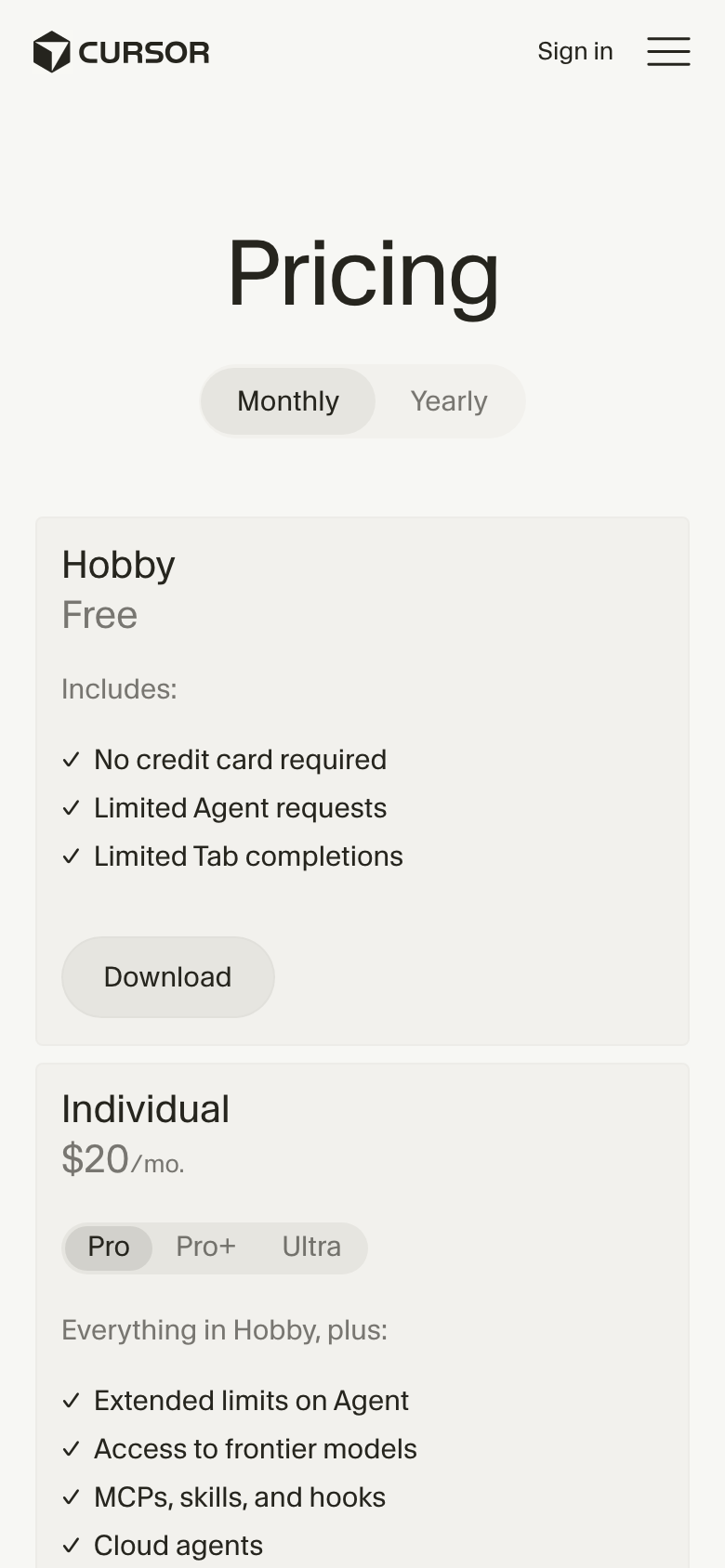Download the free Hobby plan
Image resolution: width=725 pixels, height=1568 pixels.
coord(168,977)
